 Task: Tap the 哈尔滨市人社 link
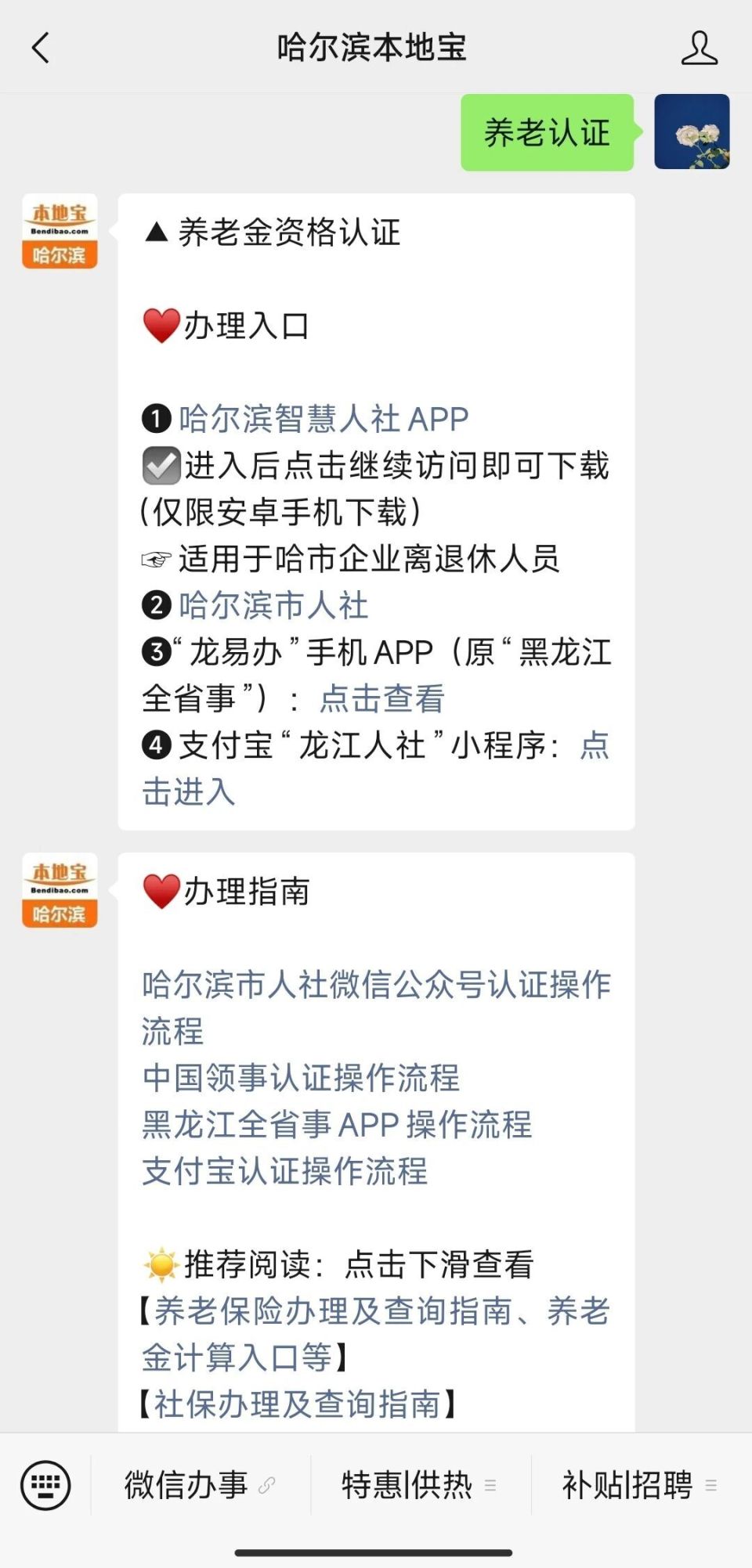point(274,605)
